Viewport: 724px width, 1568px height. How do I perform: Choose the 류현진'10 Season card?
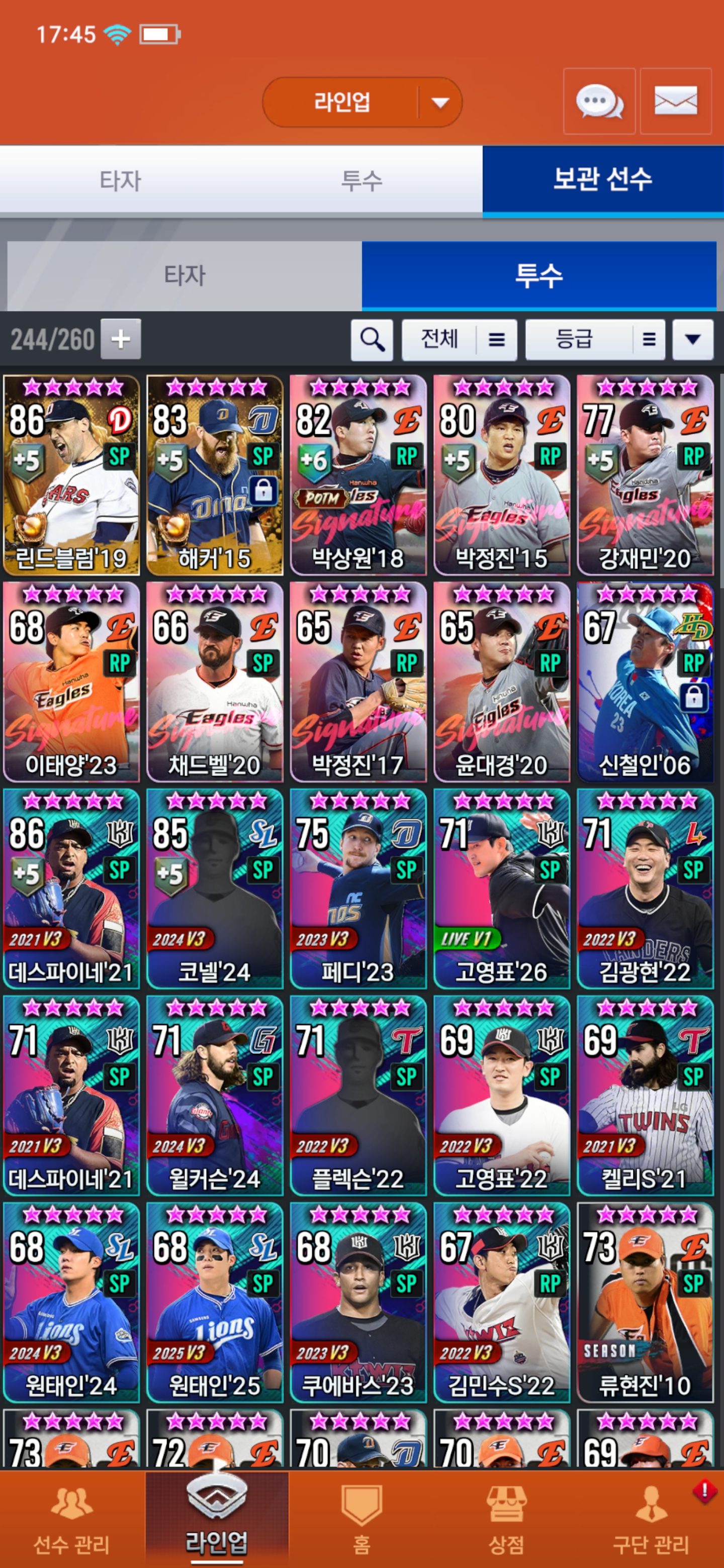645,1303
